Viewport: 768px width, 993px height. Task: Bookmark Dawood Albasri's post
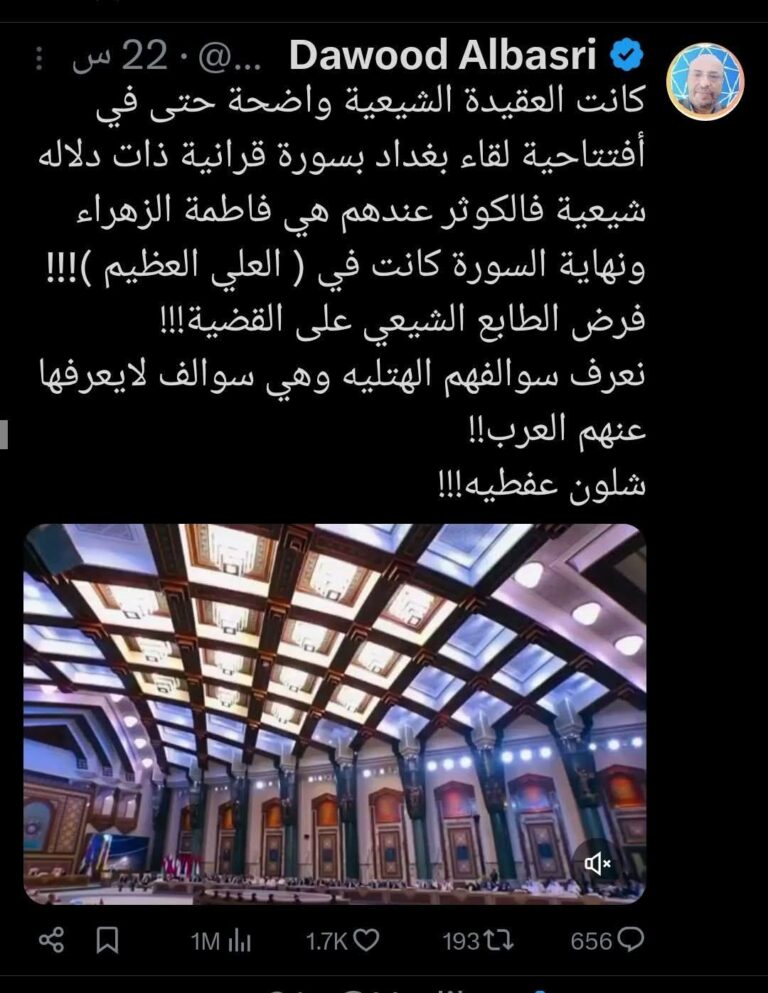pos(110,940)
